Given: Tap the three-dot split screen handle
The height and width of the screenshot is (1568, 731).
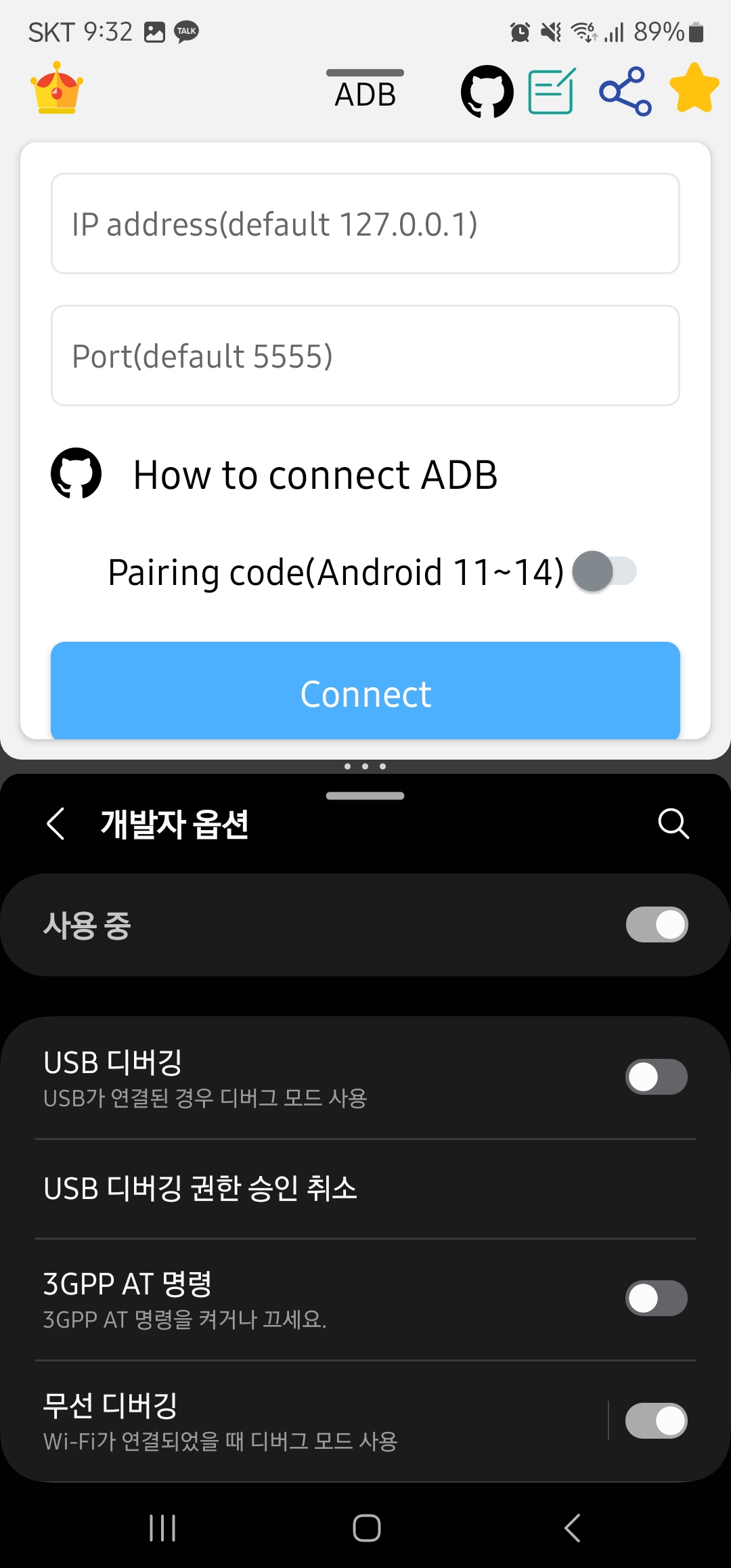Looking at the screenshot, I should tap(365, 766).
